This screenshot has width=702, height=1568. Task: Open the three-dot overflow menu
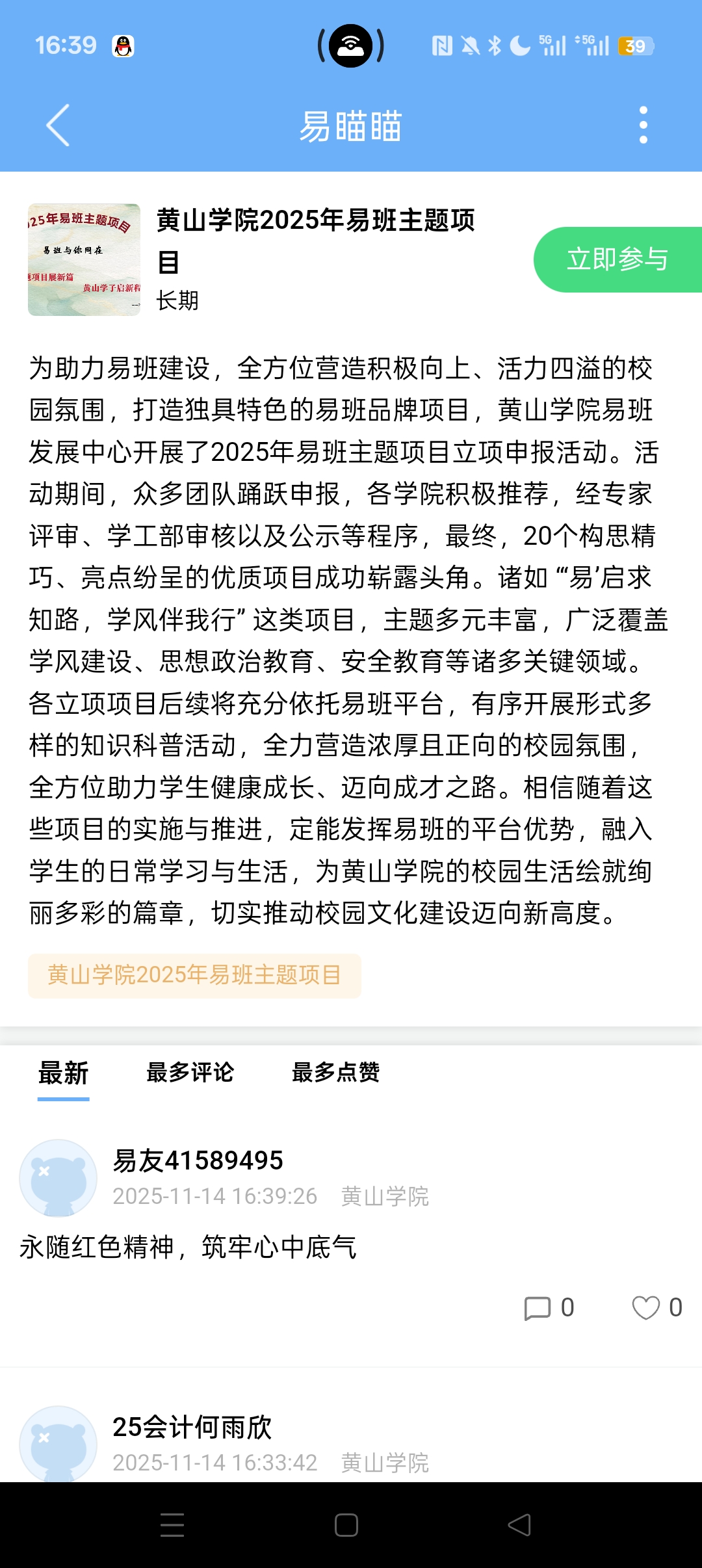[x=643, y=125]
